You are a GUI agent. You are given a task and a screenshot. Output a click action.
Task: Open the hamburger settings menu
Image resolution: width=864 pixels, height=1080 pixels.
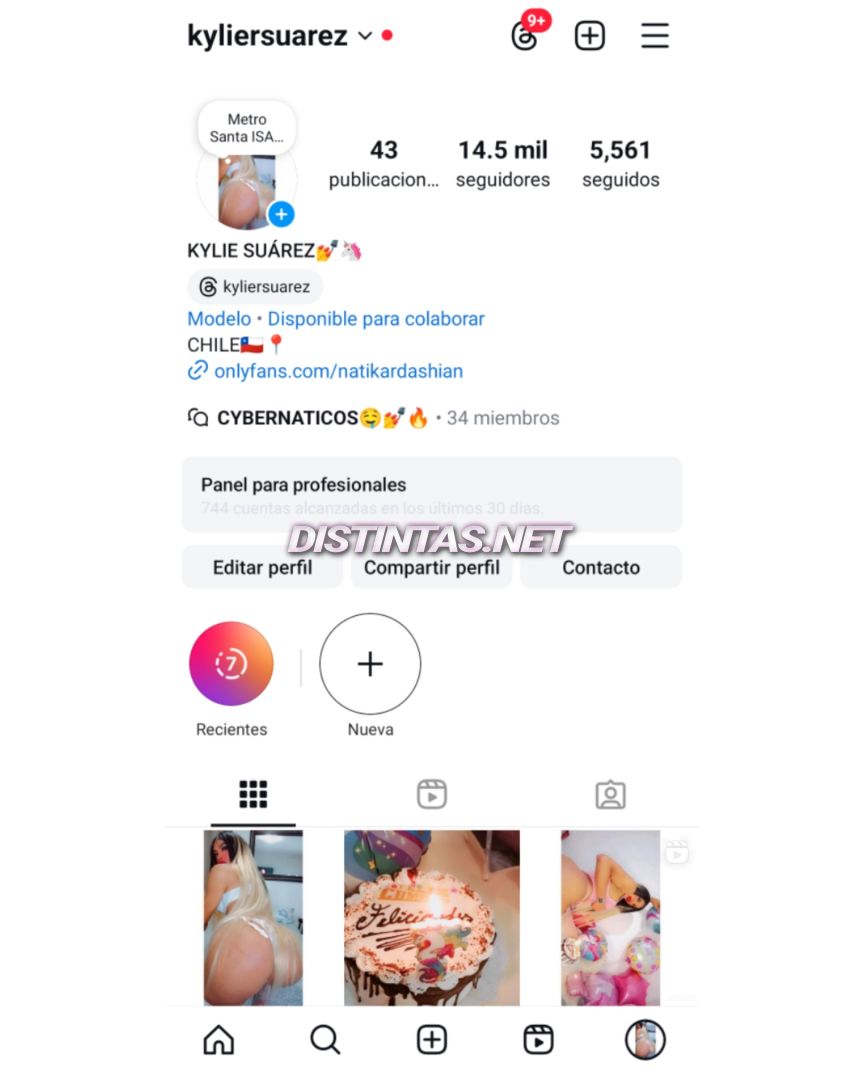click(x=655, y=36)
